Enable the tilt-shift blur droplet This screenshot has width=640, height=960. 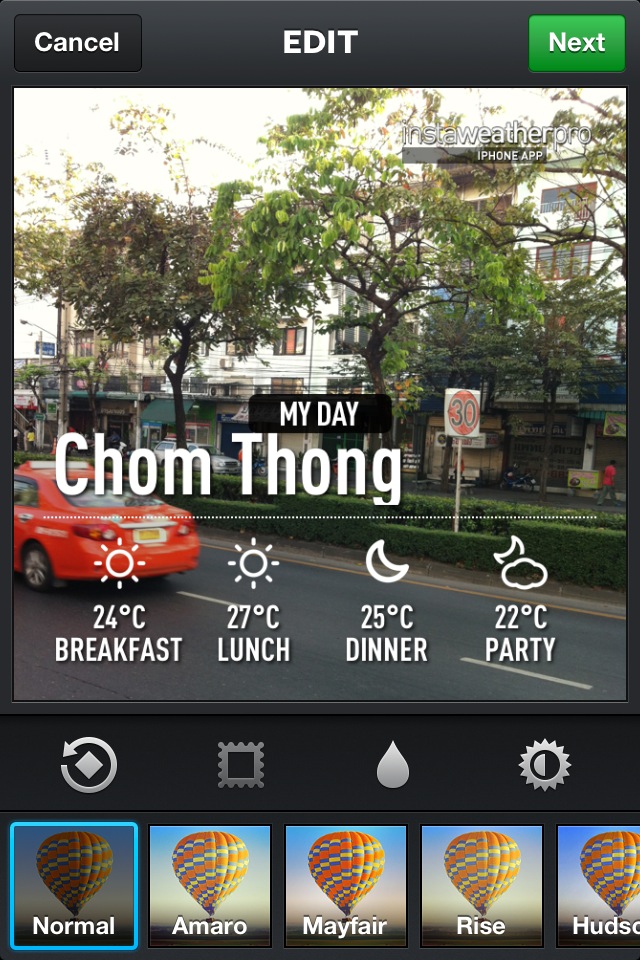(393, 766)
